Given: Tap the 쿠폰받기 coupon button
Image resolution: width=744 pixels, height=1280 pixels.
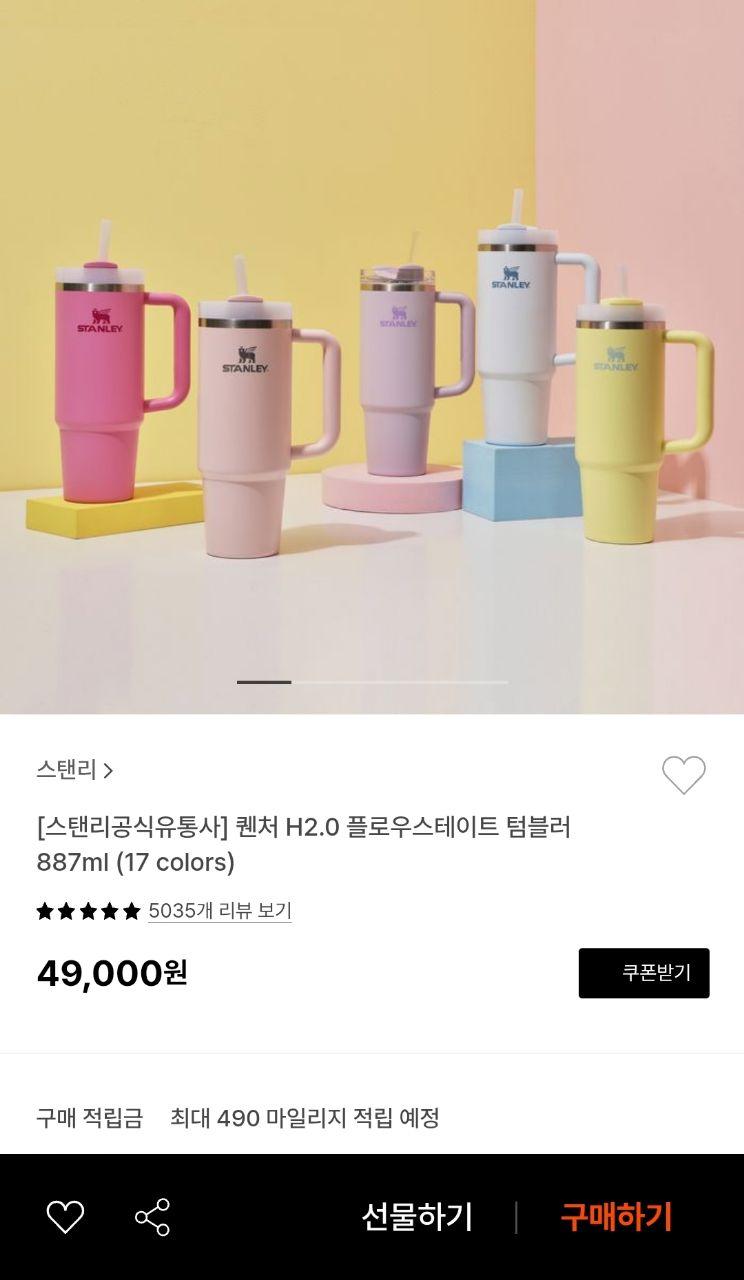Looking at the screenshot, I should 644,973.
